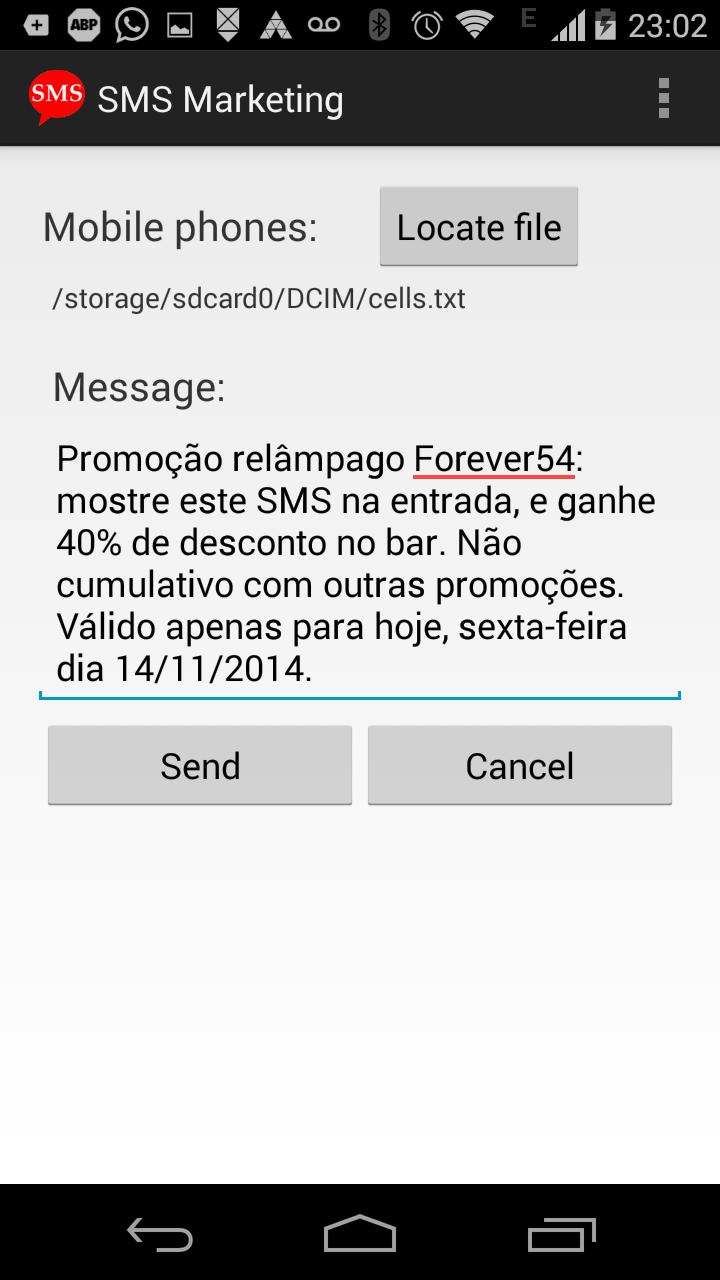720x1280 pixels.
Task: Edit the promotional message text field
Action: [358, 563]
